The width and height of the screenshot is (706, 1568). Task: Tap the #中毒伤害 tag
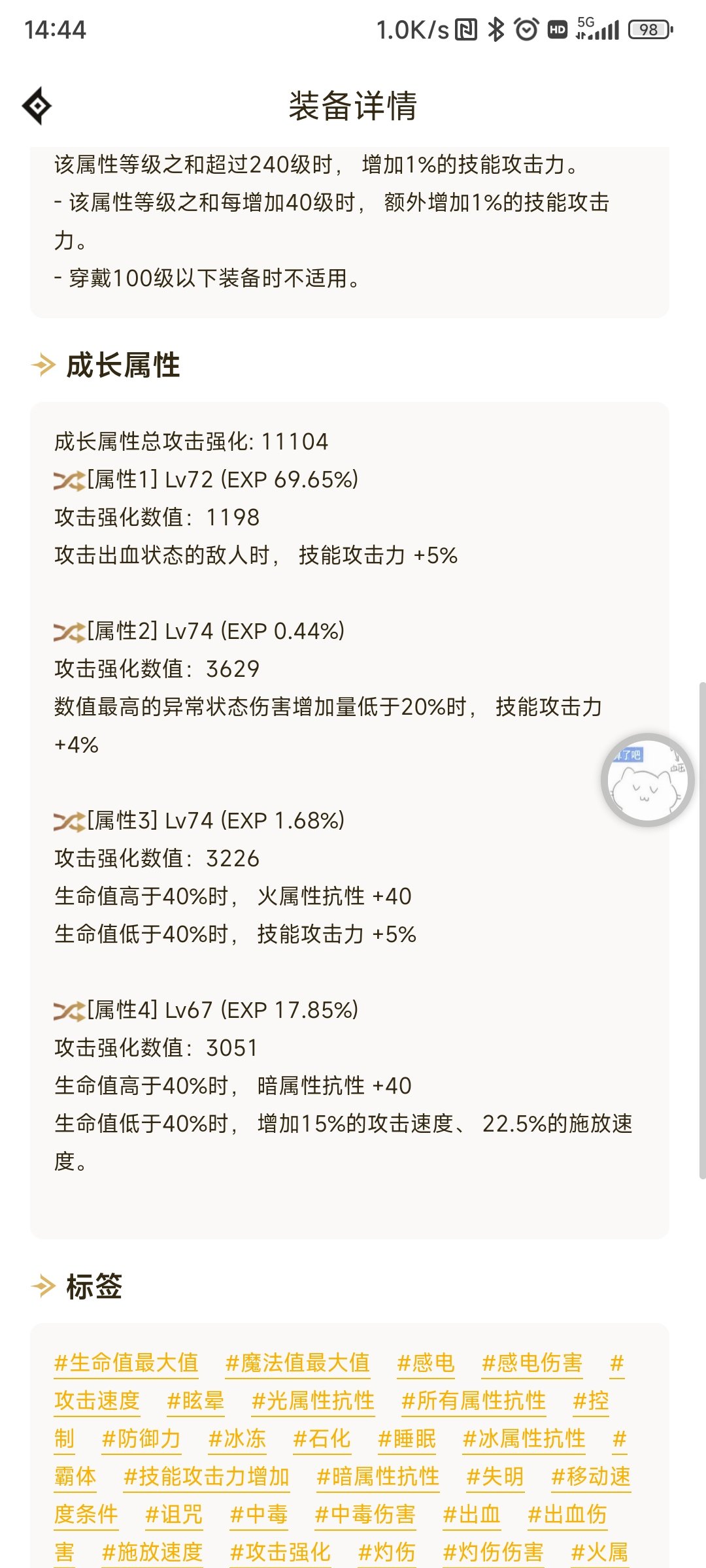pyautogui.click(x=365, y=1514)
